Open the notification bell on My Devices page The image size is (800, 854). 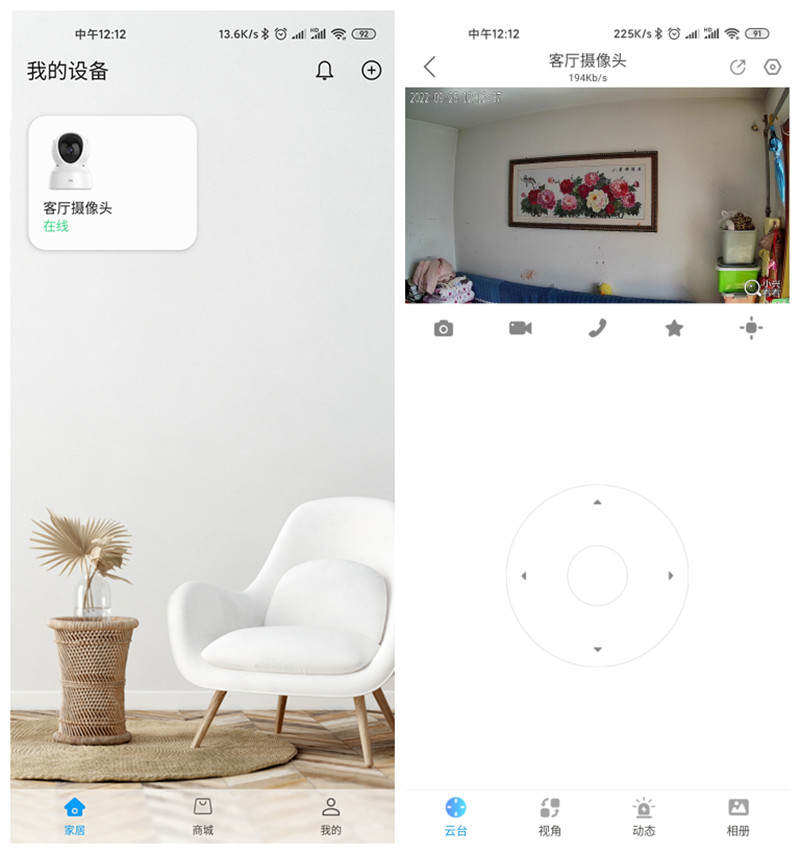323,72
